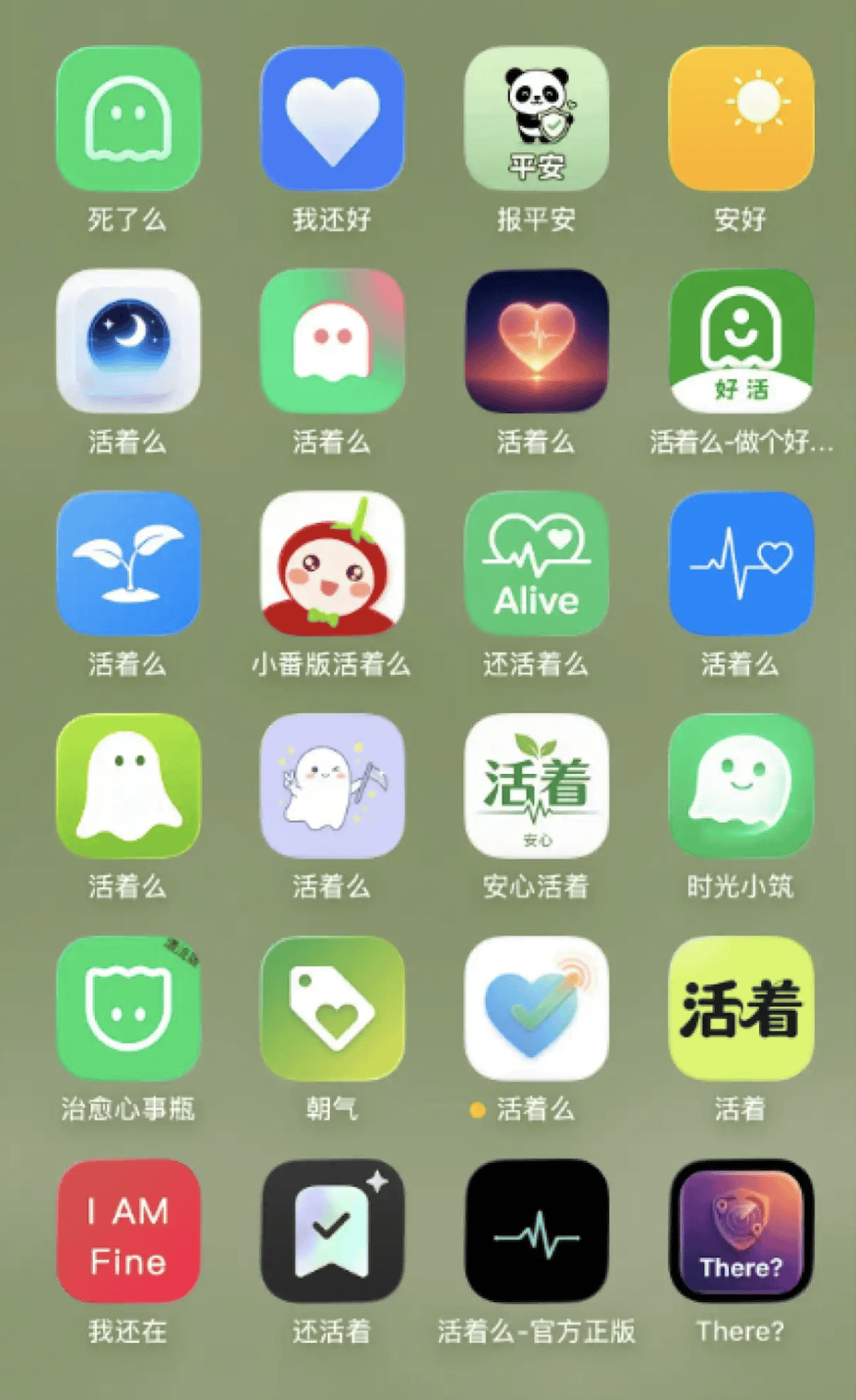Launch the 我还好 blue heart app
This screenshot has height=1400, width=856.
coord(333,119)
